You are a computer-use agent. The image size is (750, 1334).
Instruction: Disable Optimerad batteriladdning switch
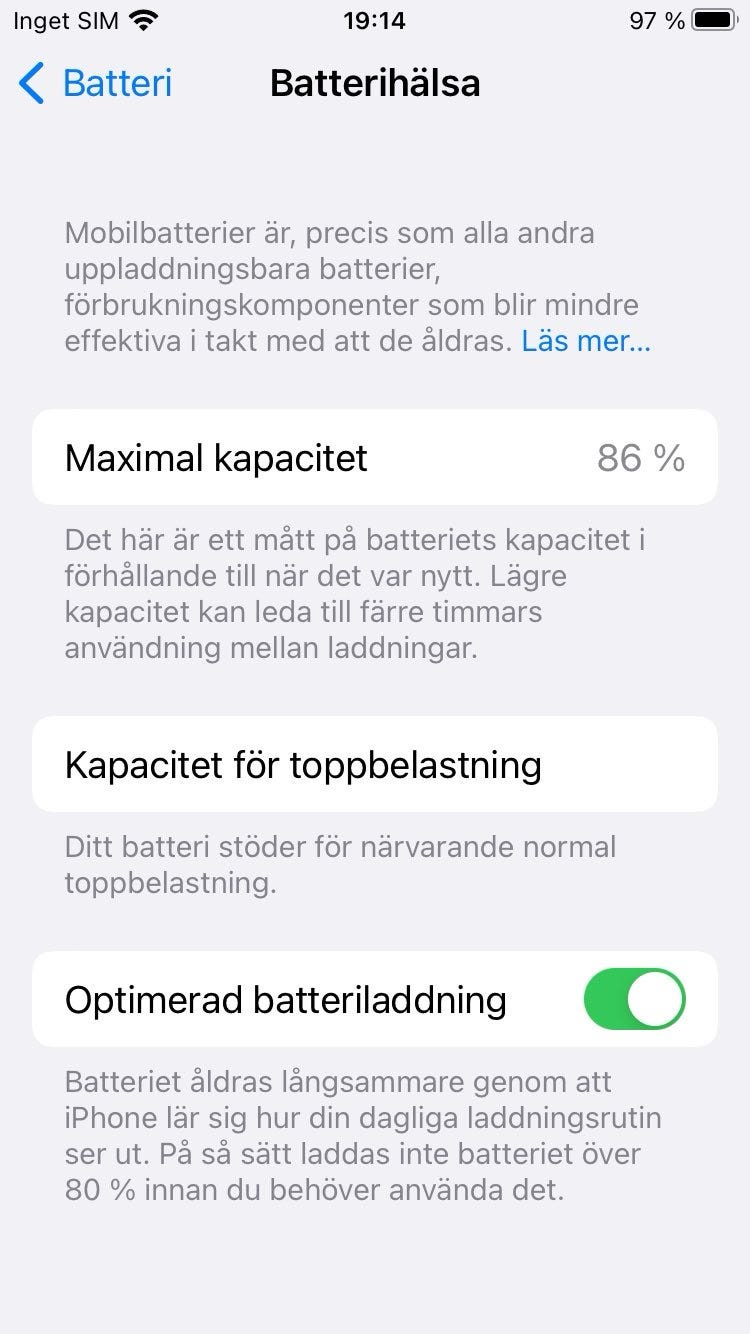pos(634,999)
